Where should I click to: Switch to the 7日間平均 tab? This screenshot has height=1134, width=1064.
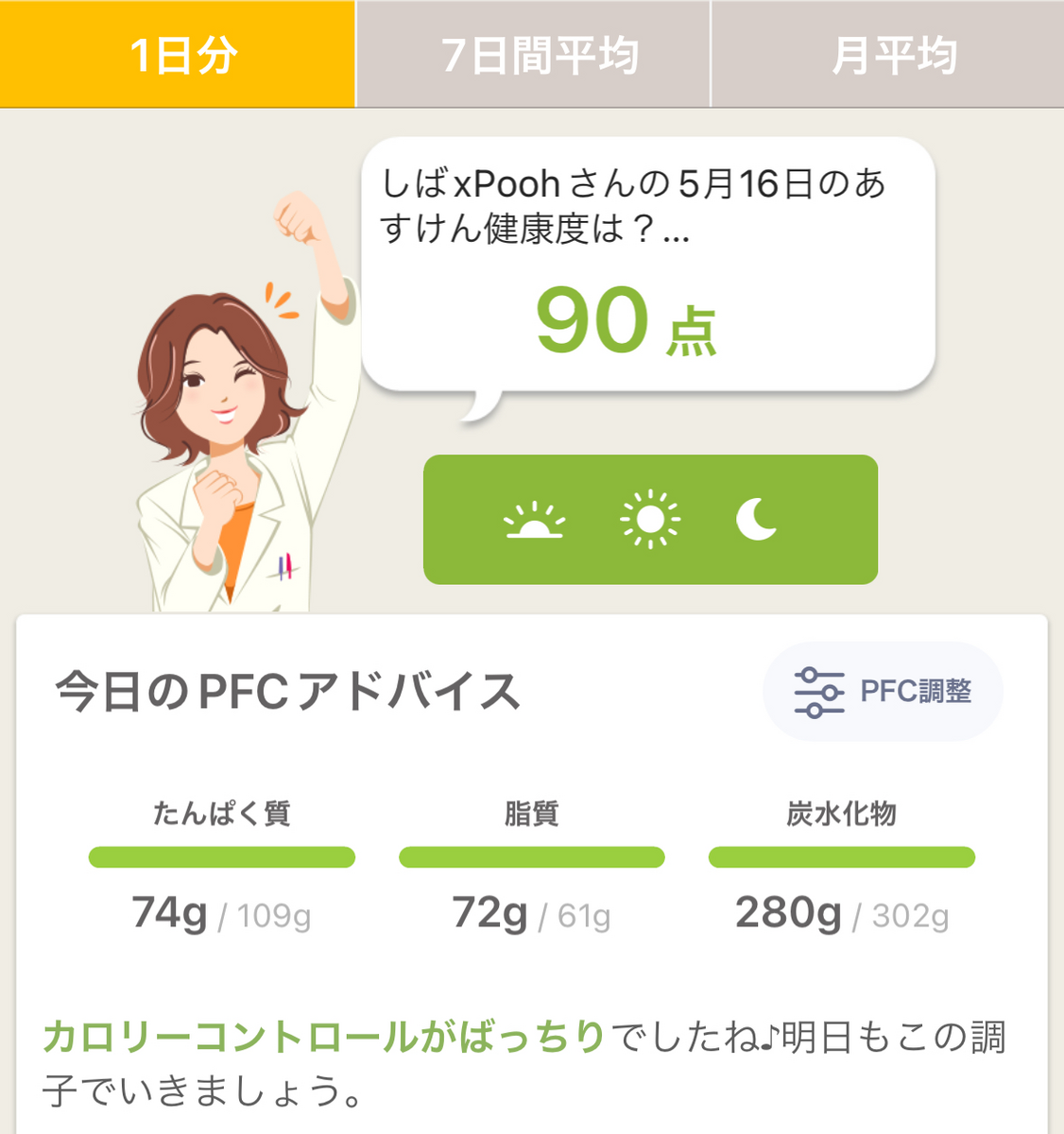tap(533, 54)
